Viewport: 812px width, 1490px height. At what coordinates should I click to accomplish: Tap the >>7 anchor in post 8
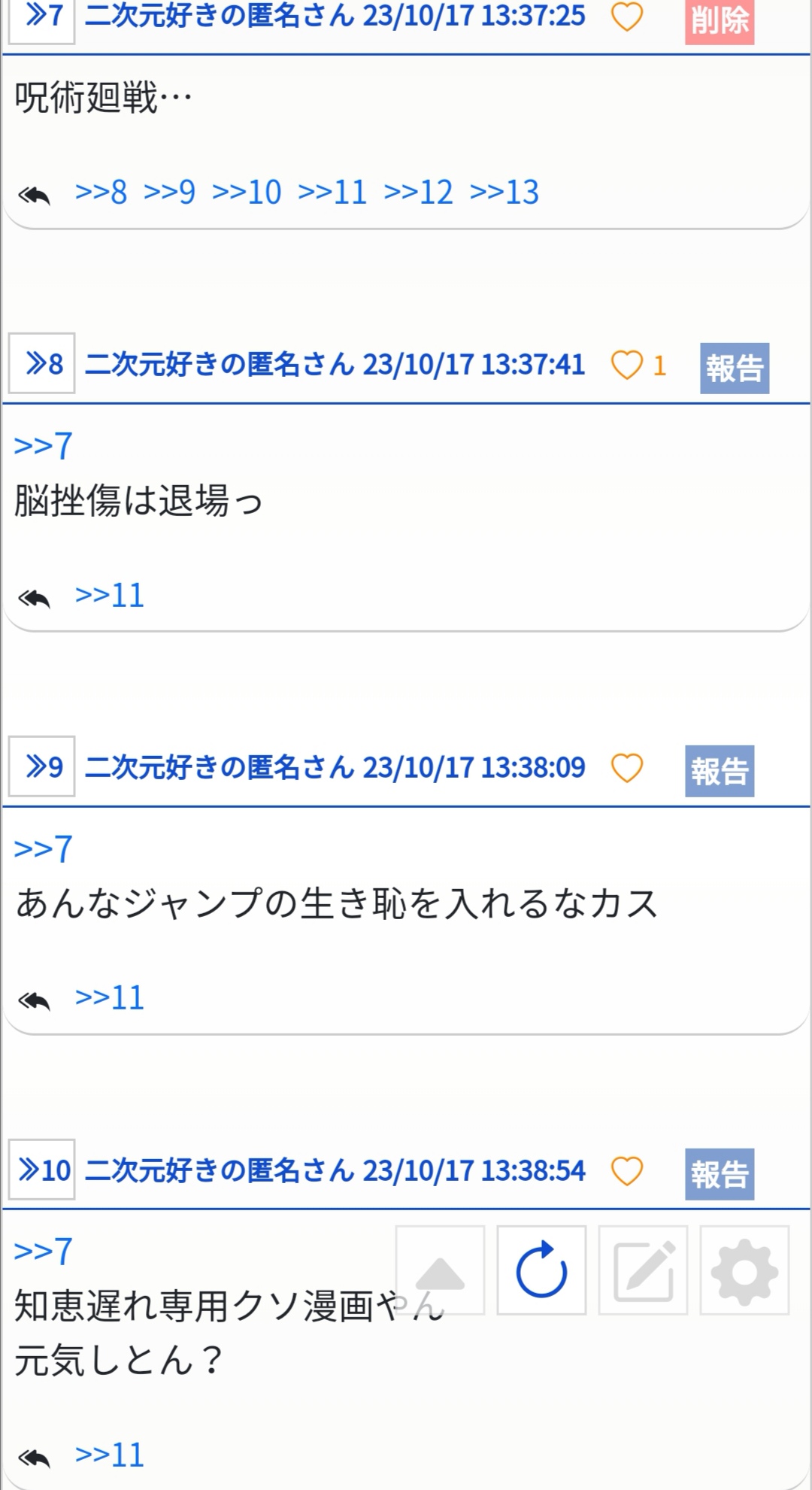click(44, 445)
